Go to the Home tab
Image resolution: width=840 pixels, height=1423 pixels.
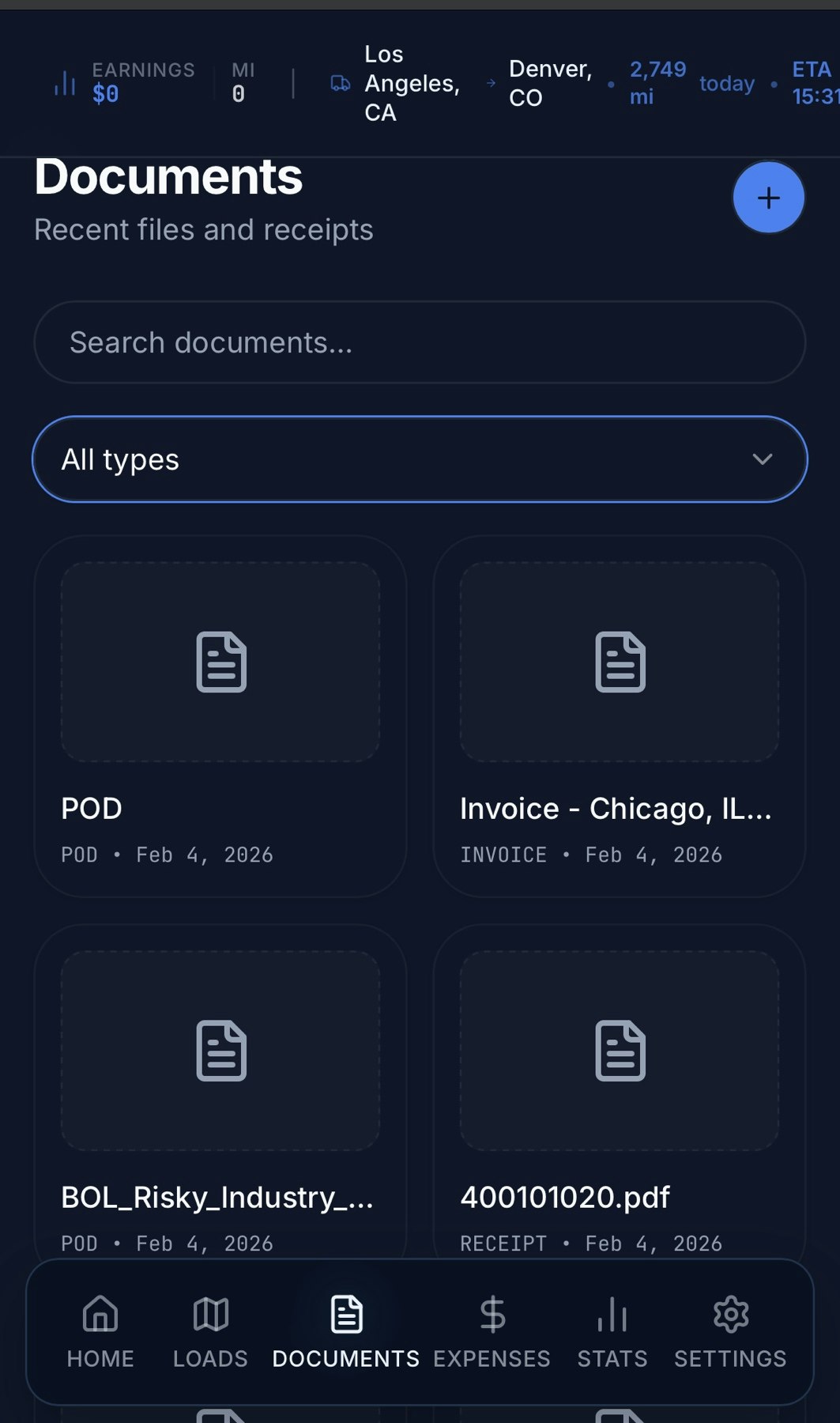pyautogui.click(x=100, y=1331)
